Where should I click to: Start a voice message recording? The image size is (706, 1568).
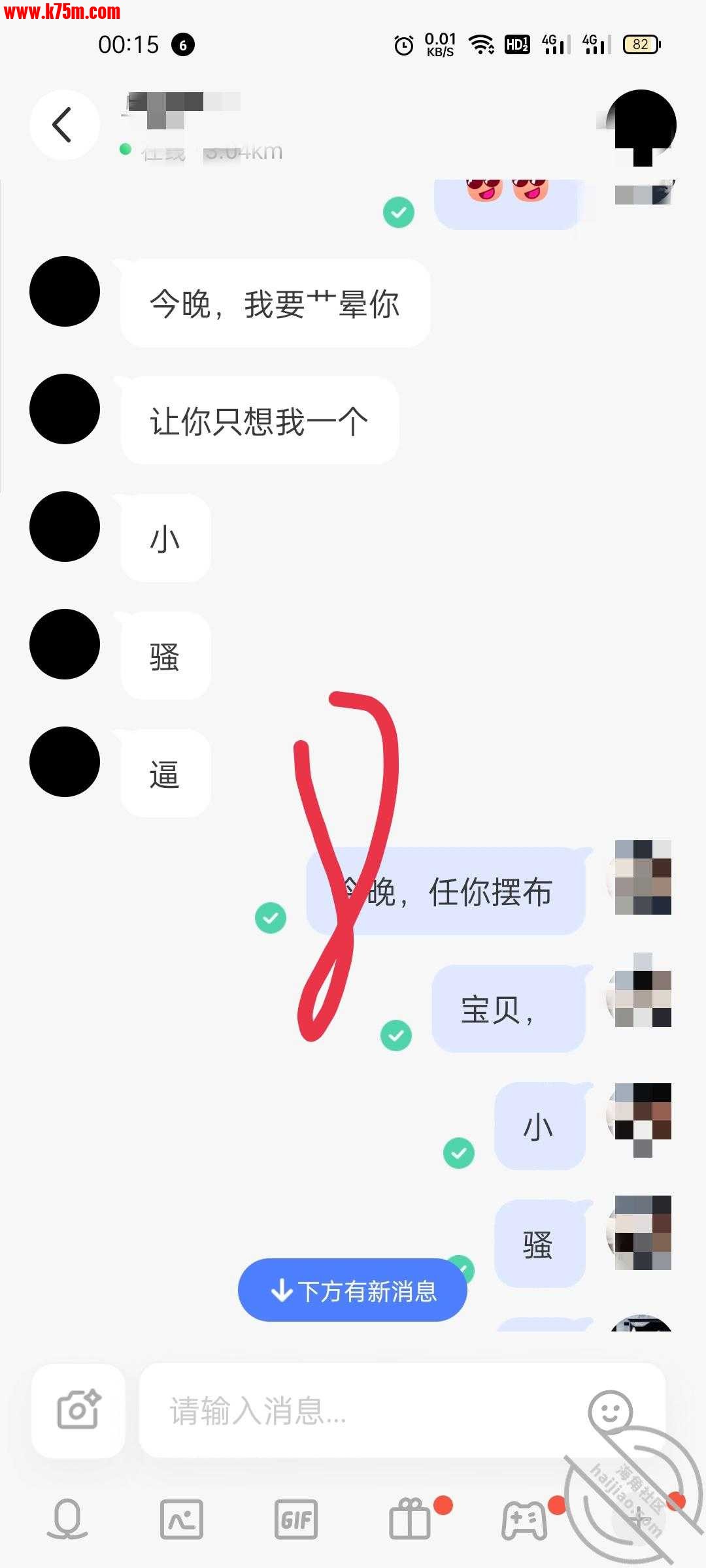point(67,1518)
